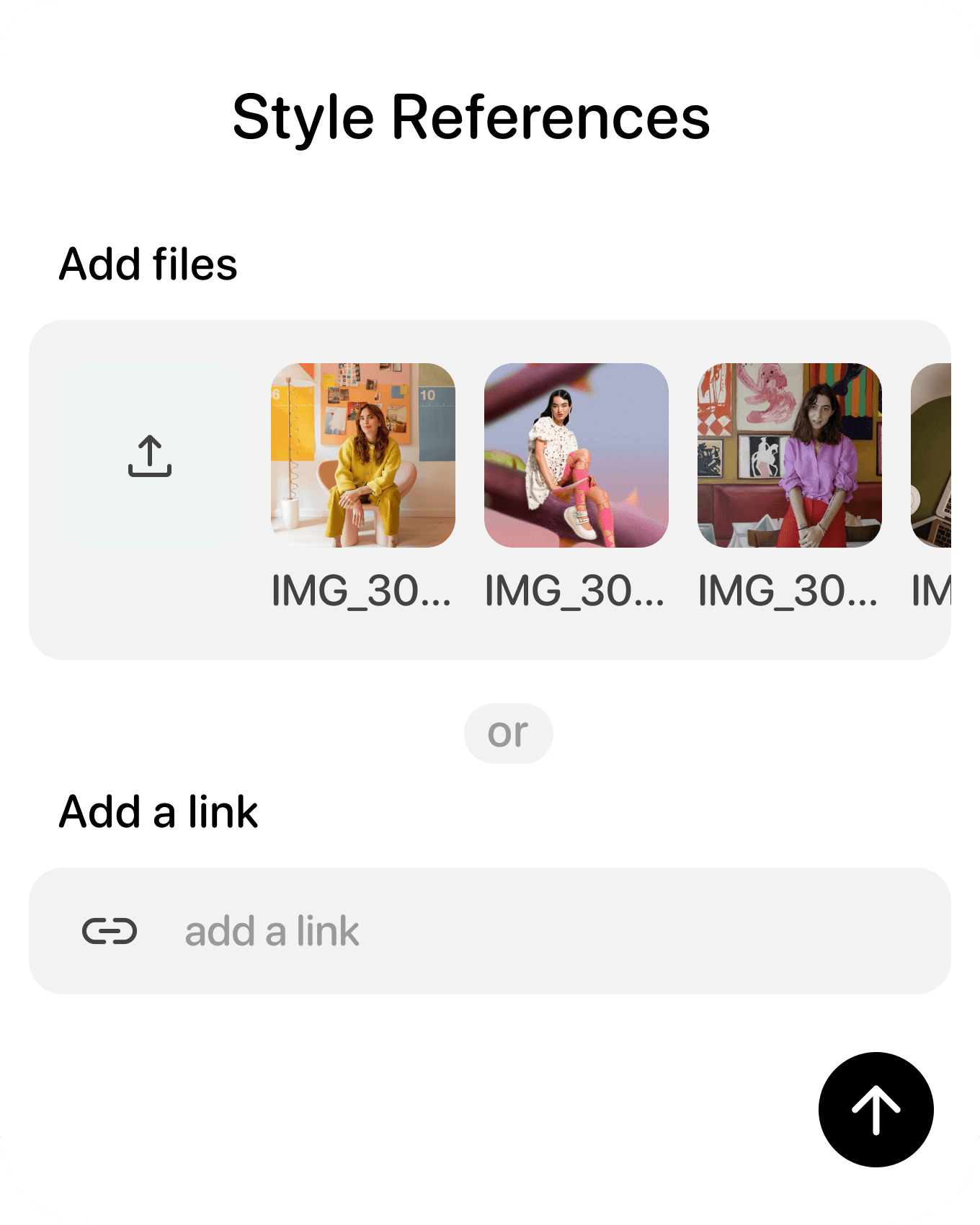Open the purple blouse image thumbnail
The width and height of the screenshot is (980, 1225).
(x=790, y=455)
